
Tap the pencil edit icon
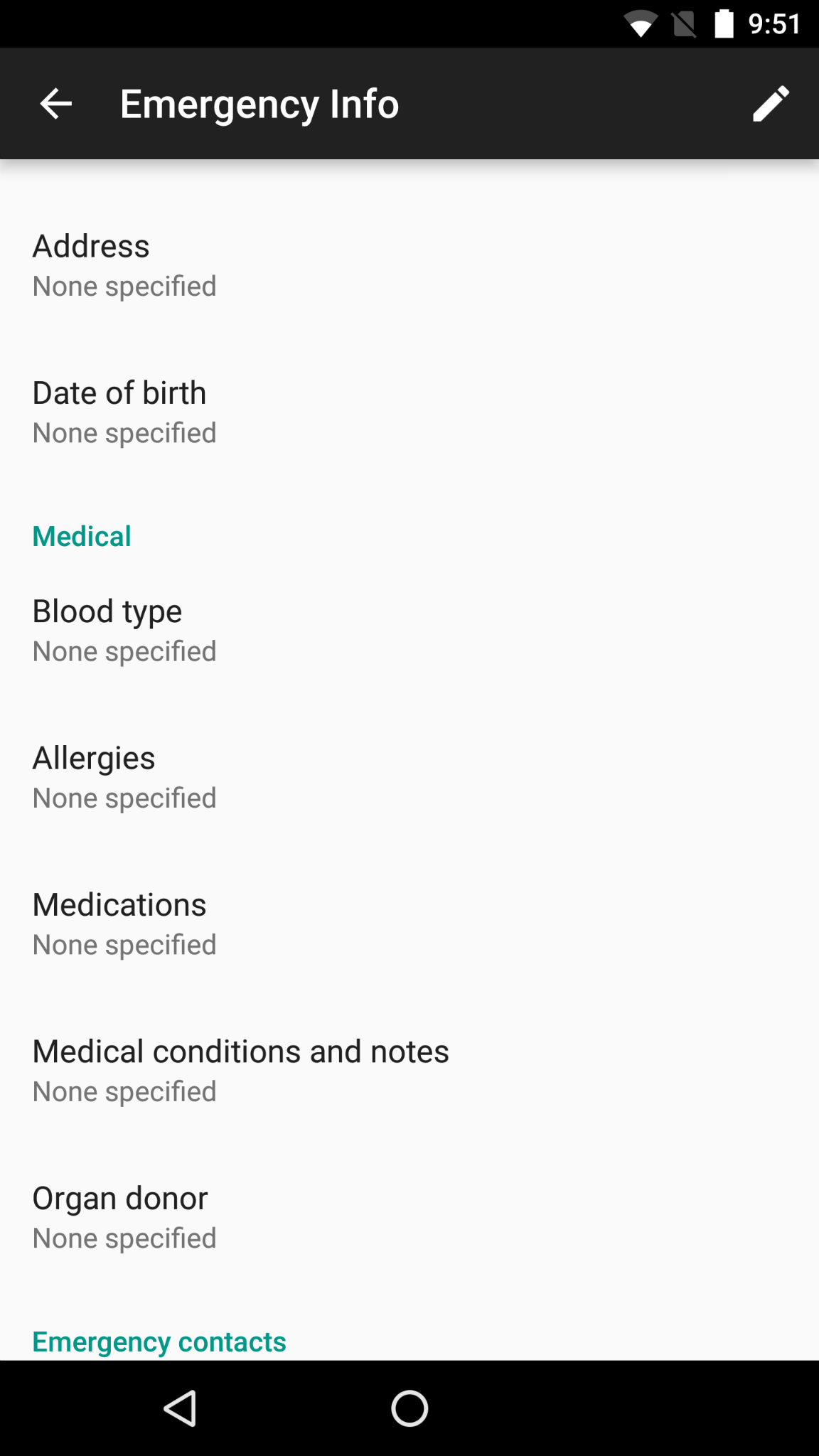tap(771, 104)
